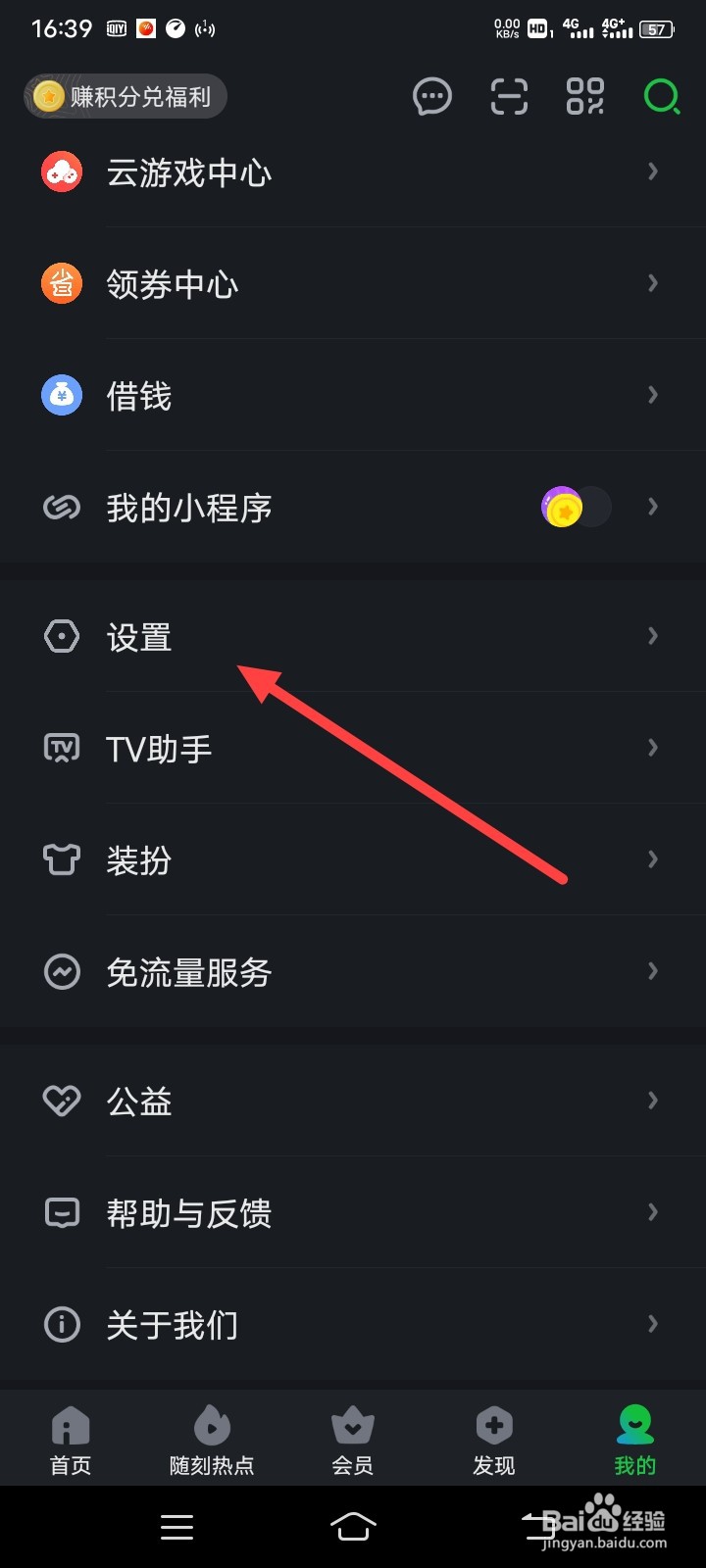Tap the home button in navigation bar
706x1568 pixels.
352,1526
